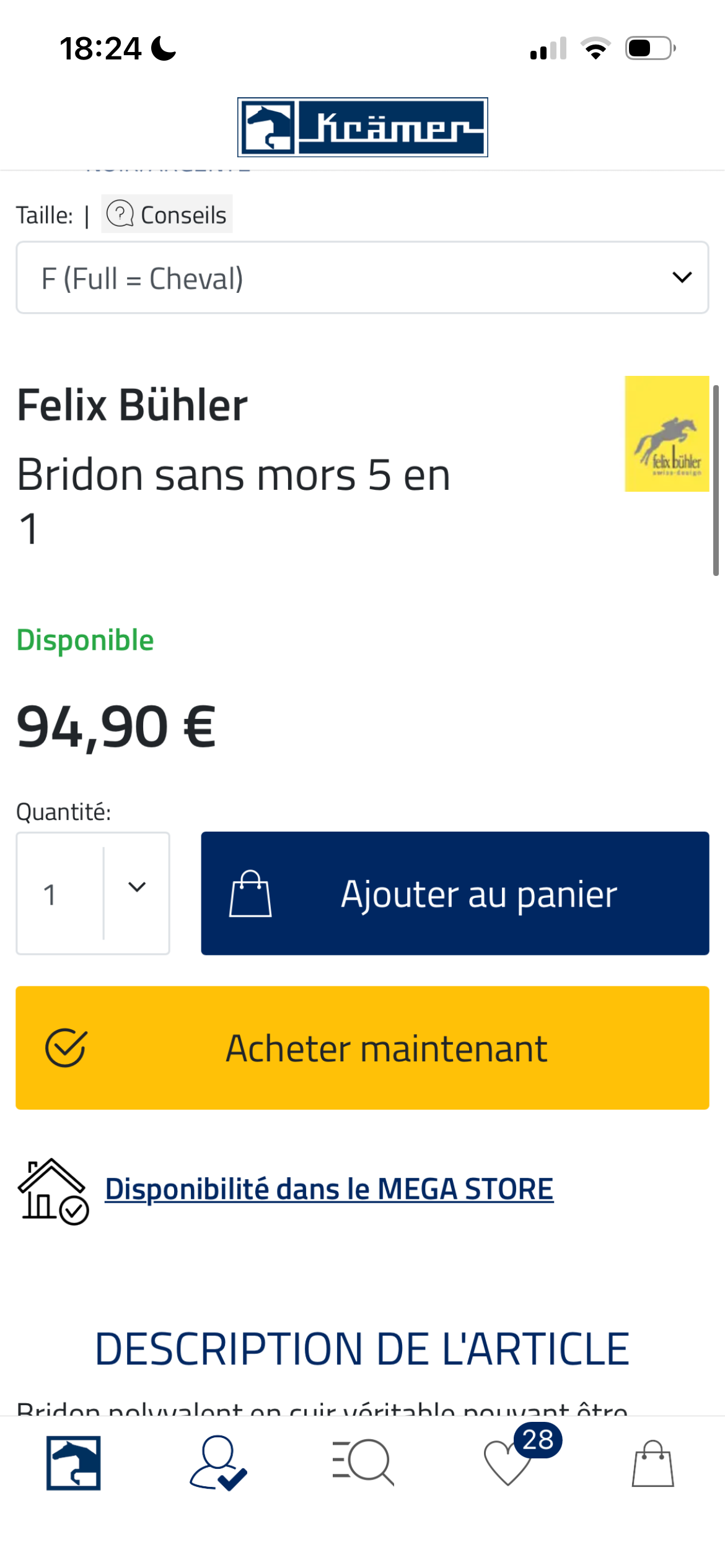Open the shopping bag tab

coord(652,1463)
